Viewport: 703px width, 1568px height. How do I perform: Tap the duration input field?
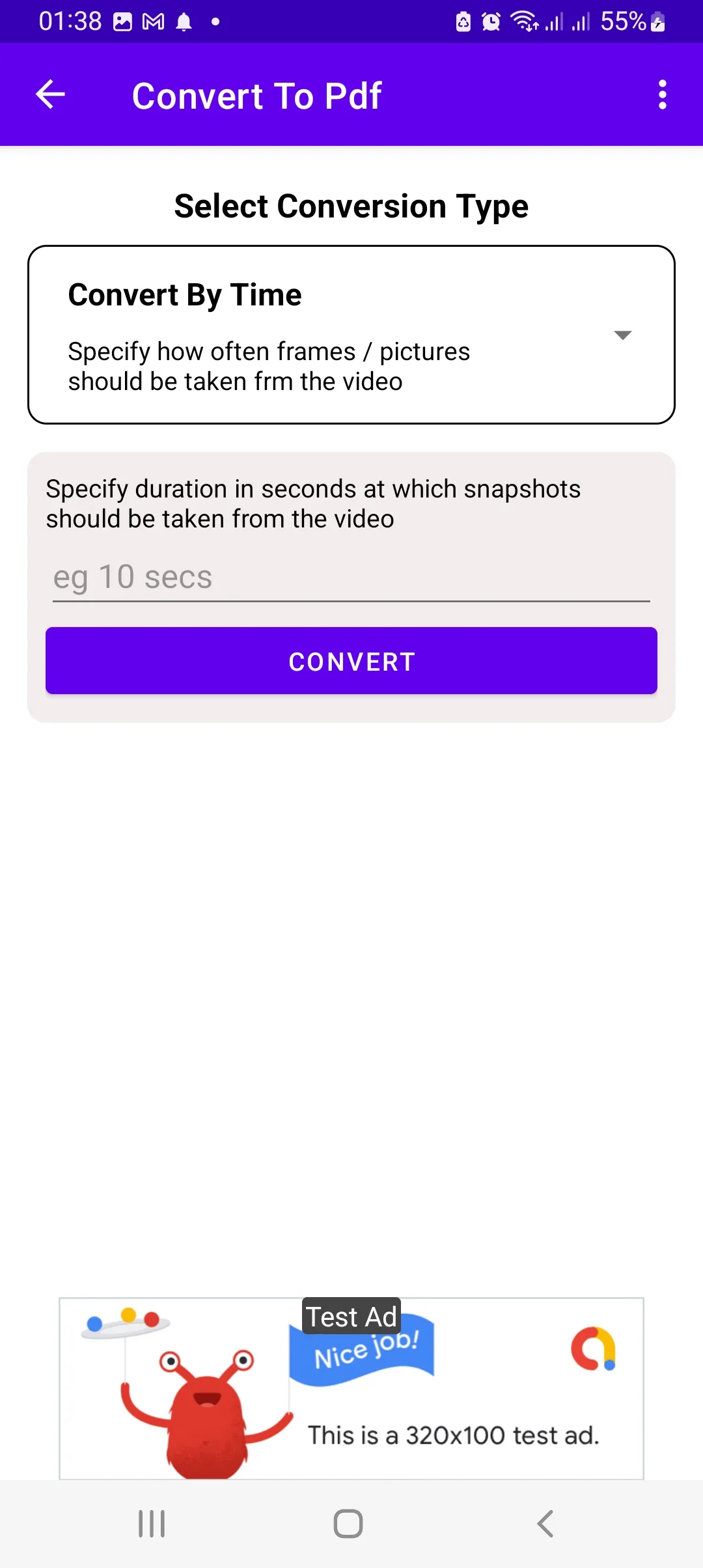pos(351,576)
